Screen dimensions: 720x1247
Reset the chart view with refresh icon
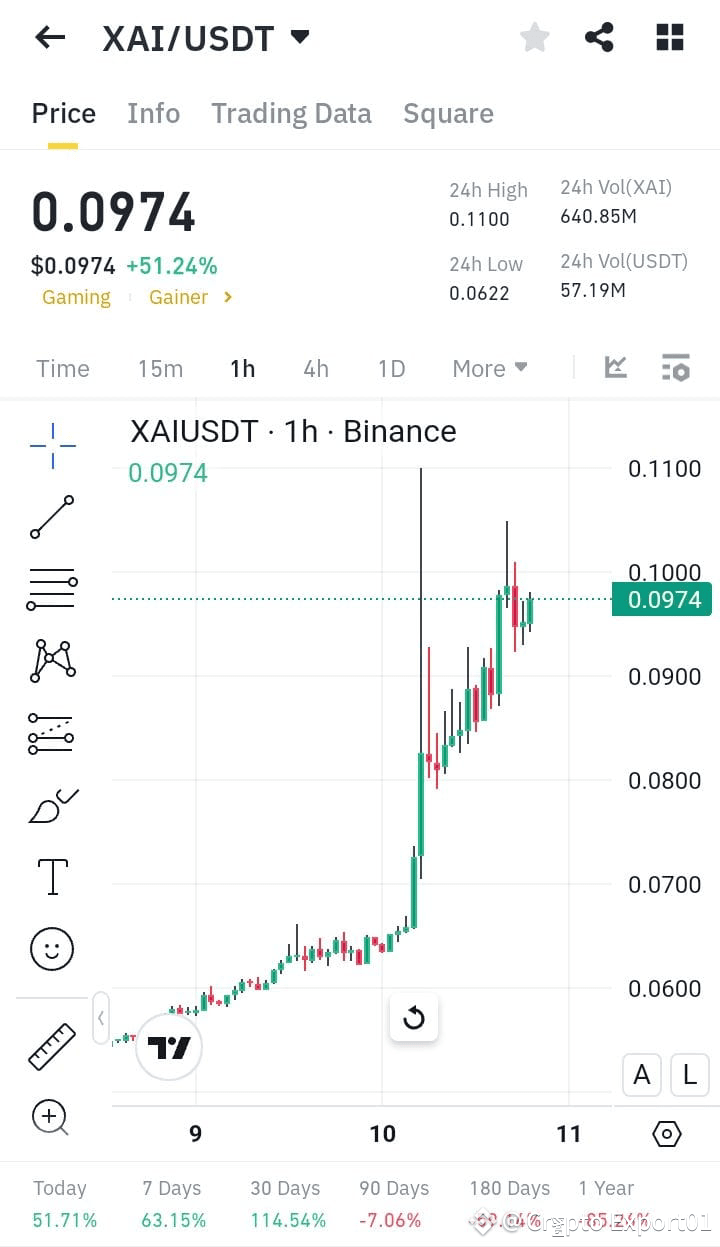(413, 1017)
